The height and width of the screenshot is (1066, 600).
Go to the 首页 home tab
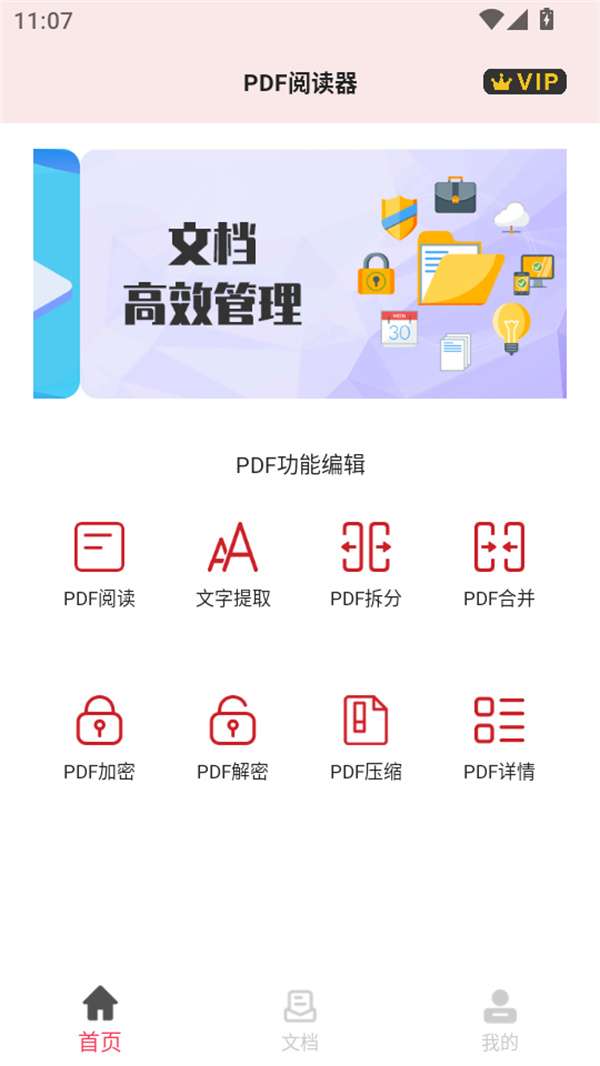pos(100,1018)
